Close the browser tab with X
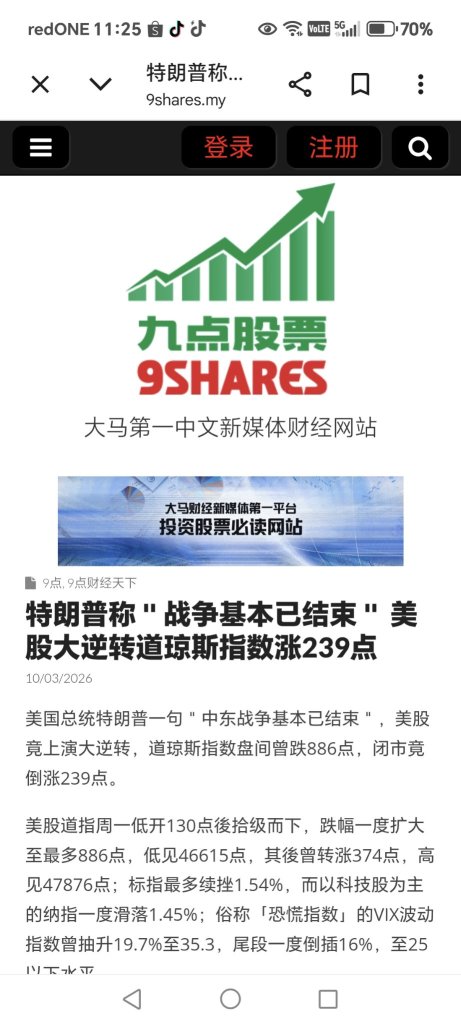This screenshot has height=1024, width=461. (x=40, y=85)
